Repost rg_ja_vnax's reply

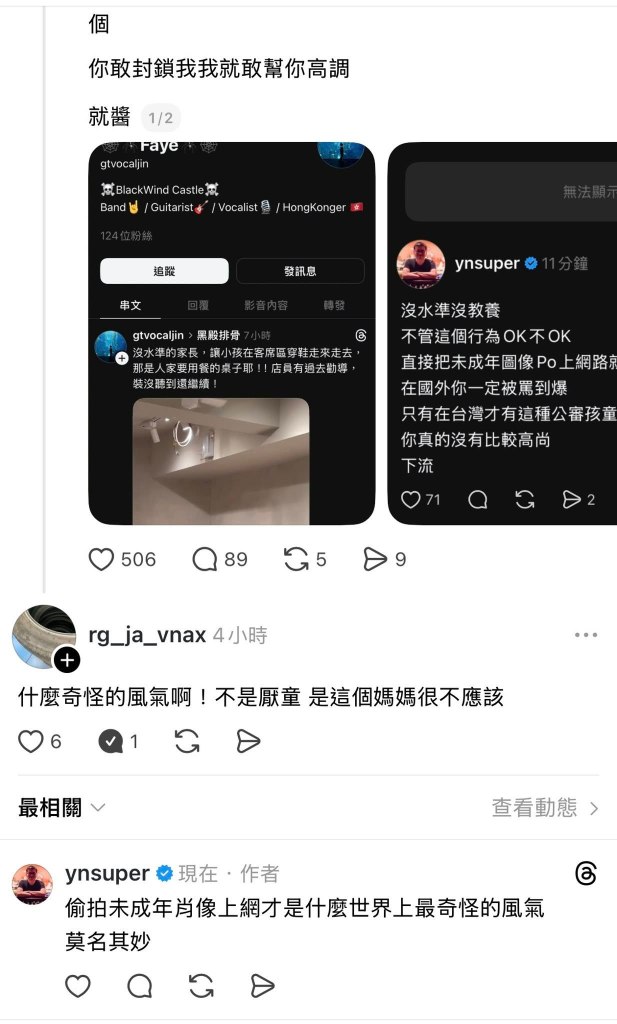pyautogui.click(x=187, y=741)
